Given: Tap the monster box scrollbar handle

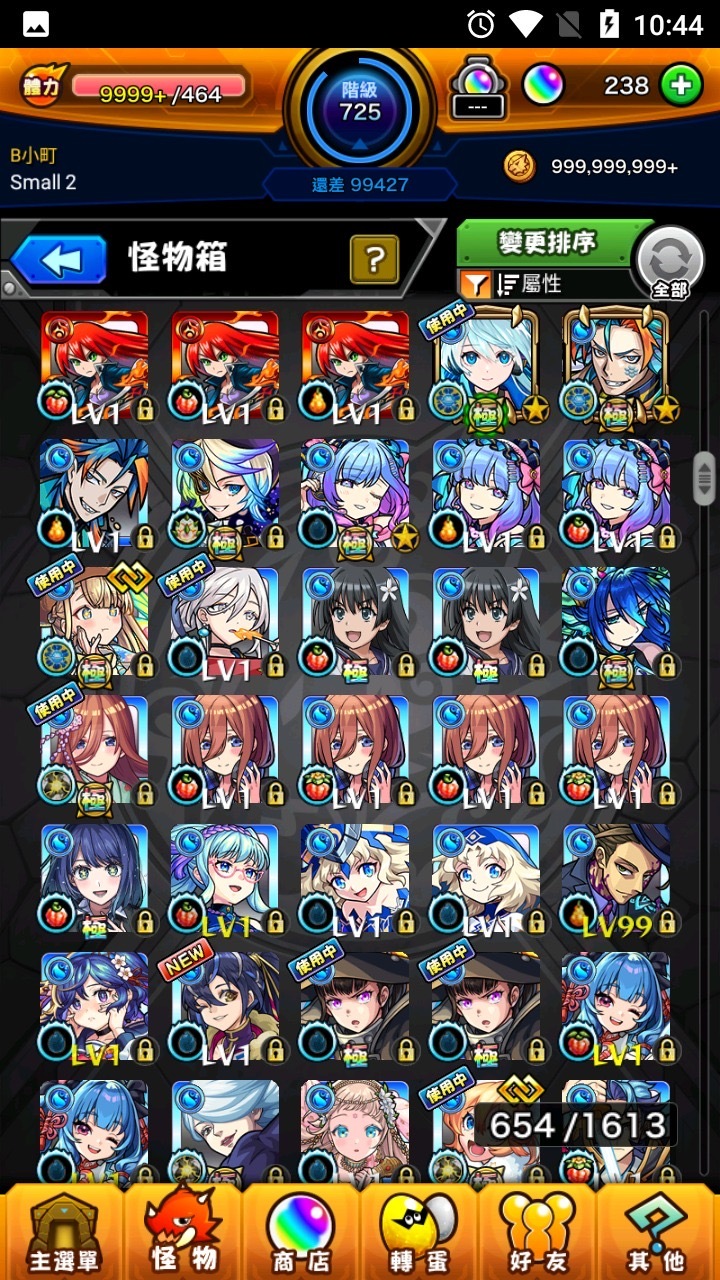Looking at the screenshot, I should pos(705,478).
